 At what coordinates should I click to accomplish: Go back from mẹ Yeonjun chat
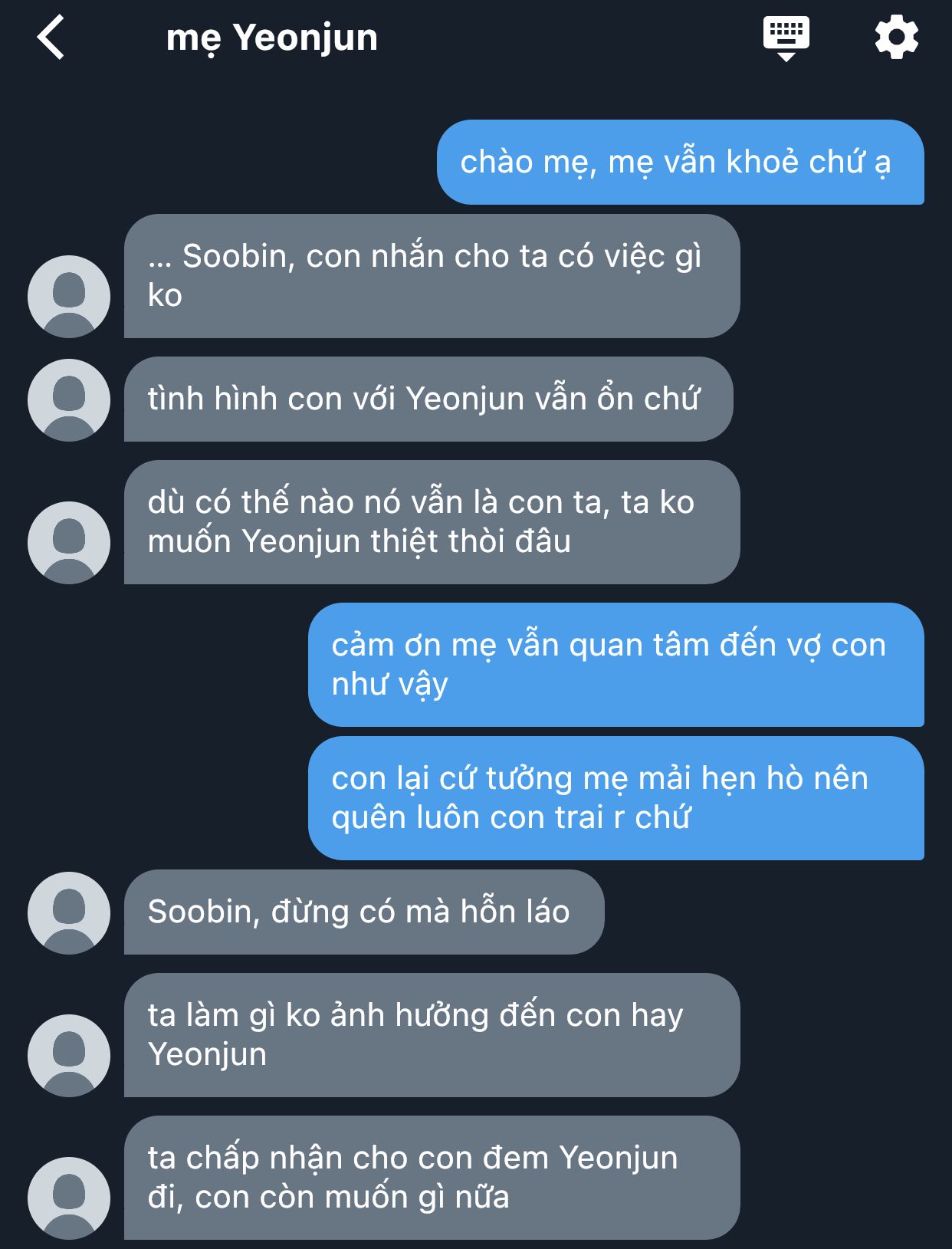(51, 38)
